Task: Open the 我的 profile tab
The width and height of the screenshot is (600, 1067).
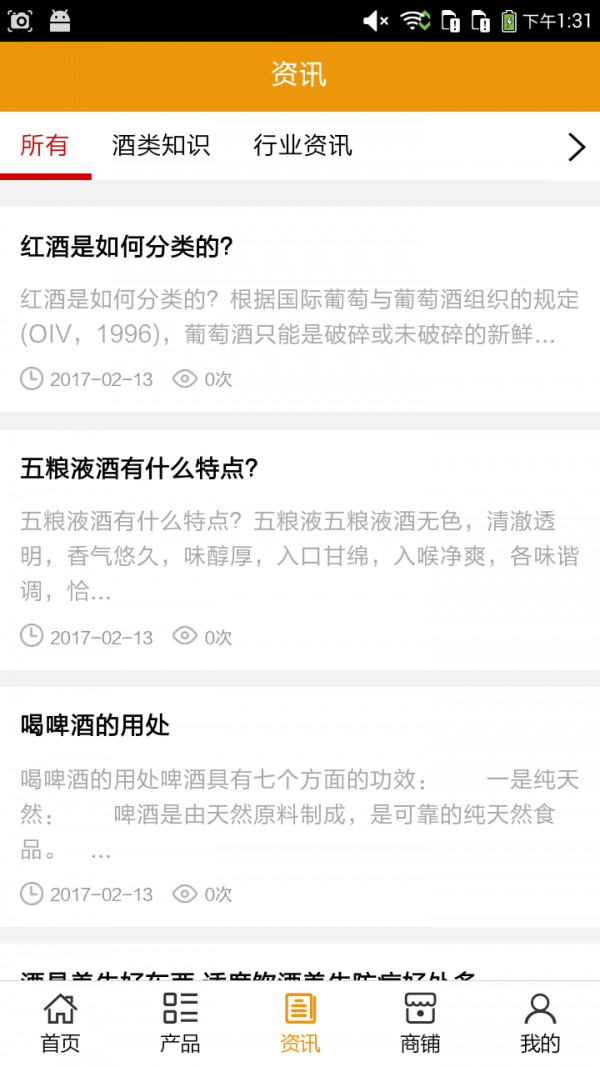Action: pos(540,1023)
